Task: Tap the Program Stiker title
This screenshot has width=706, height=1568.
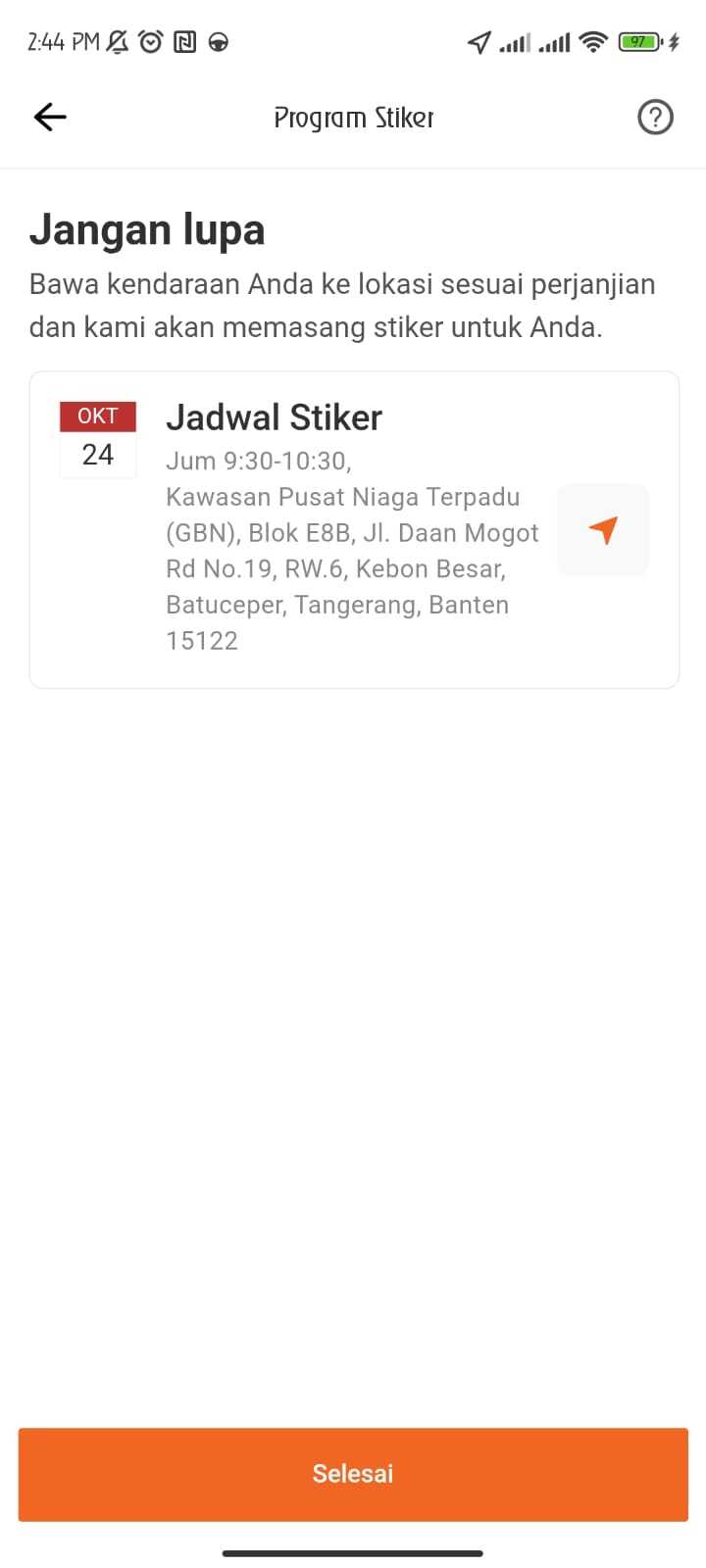Action: [x=353, y=117]
